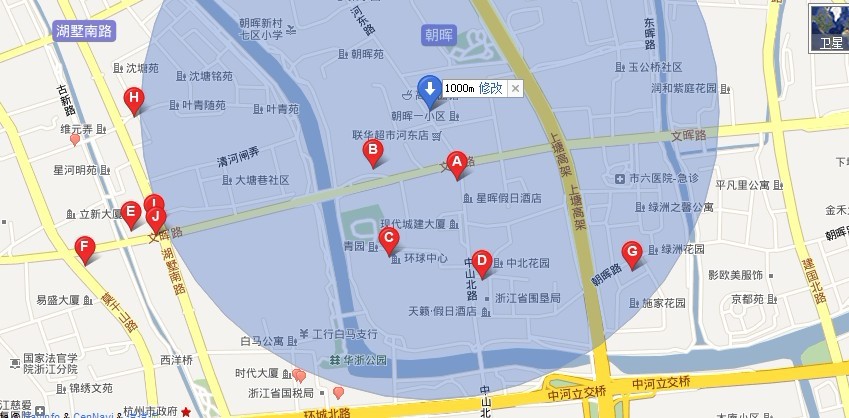This screenshot has width=849, height=418.
Task: Open the red marker C
Action: 390,239
